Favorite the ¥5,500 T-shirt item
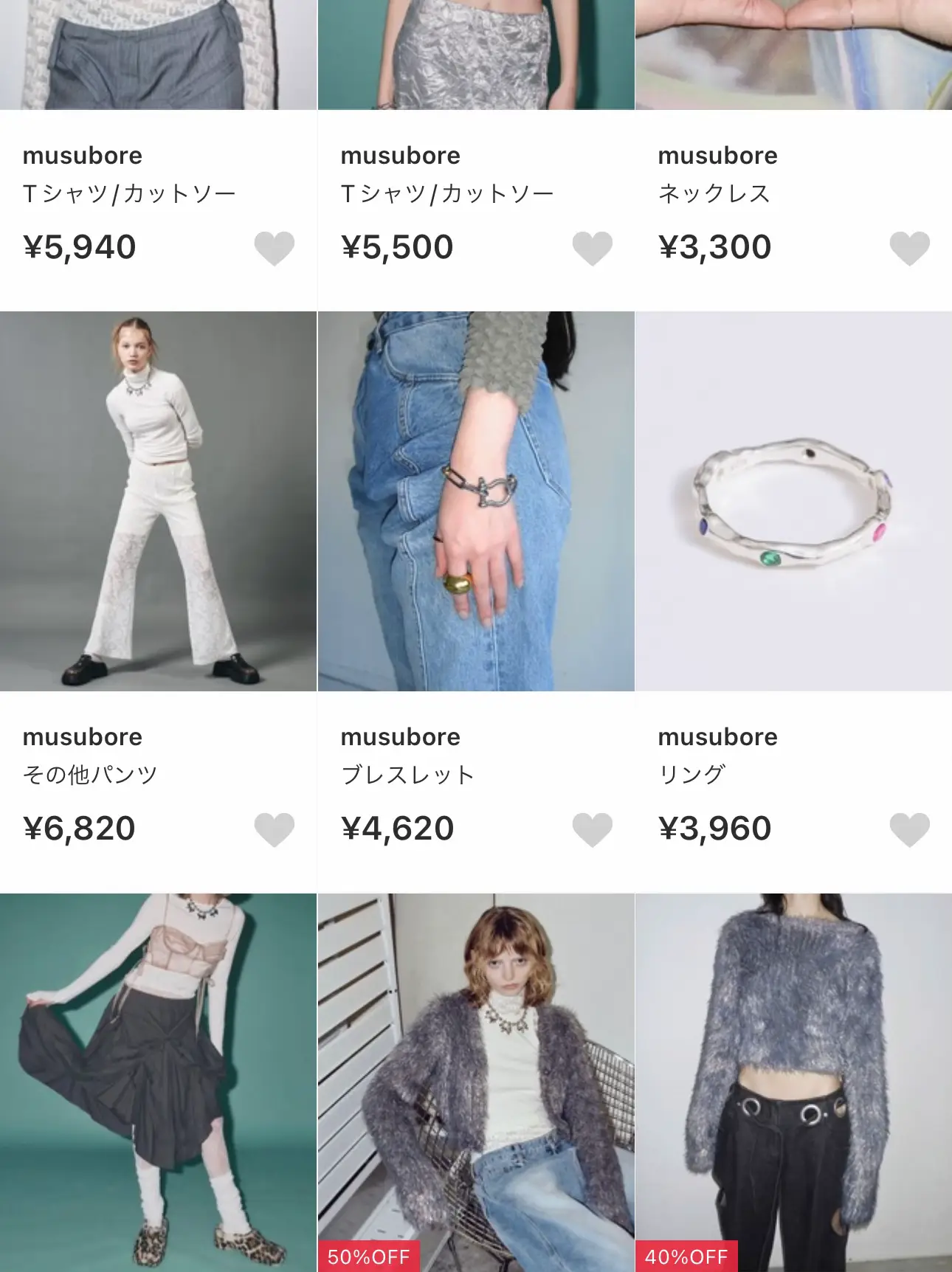Screen dimensions: 952x1272 [x=592, y=248]
